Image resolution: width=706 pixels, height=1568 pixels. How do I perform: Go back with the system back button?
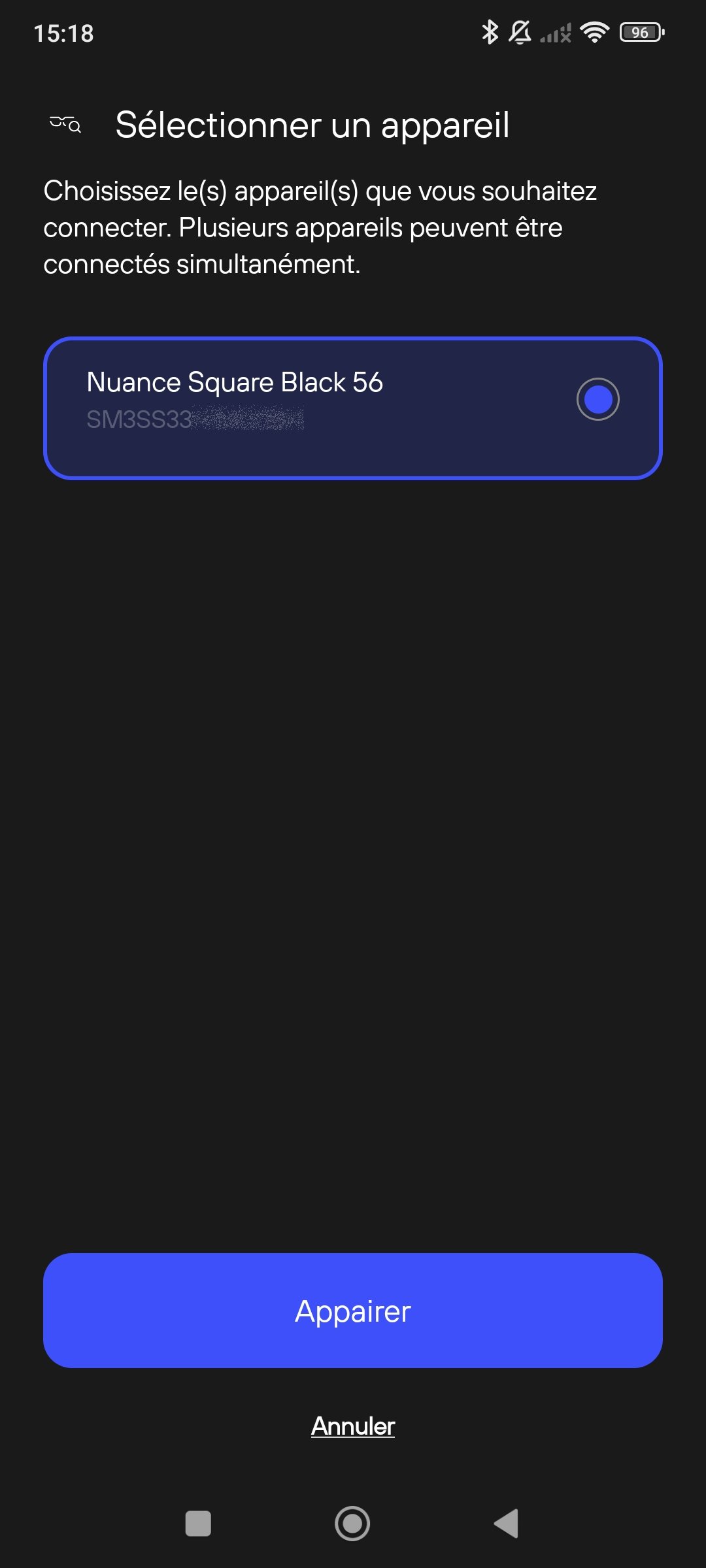tap(507, 1524)
